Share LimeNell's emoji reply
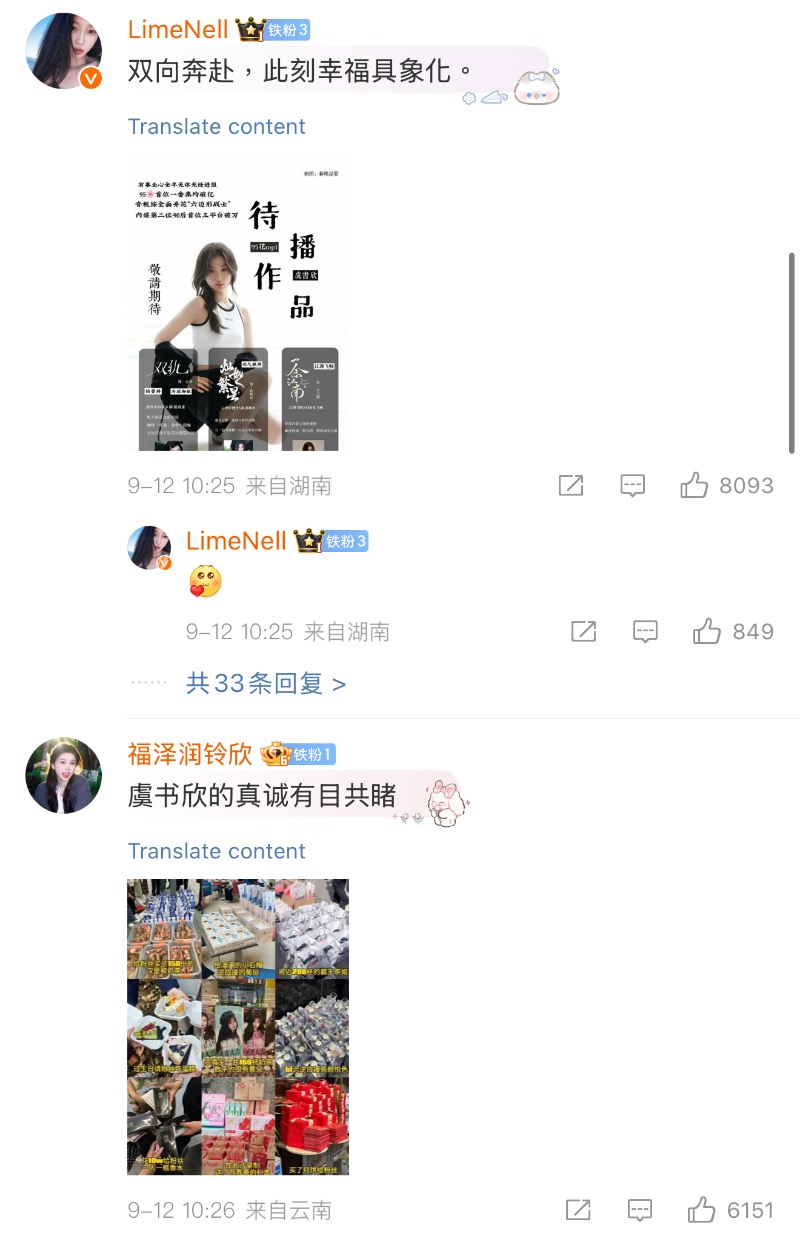Viewport: 800px width, 1245px height. (583, 632)
